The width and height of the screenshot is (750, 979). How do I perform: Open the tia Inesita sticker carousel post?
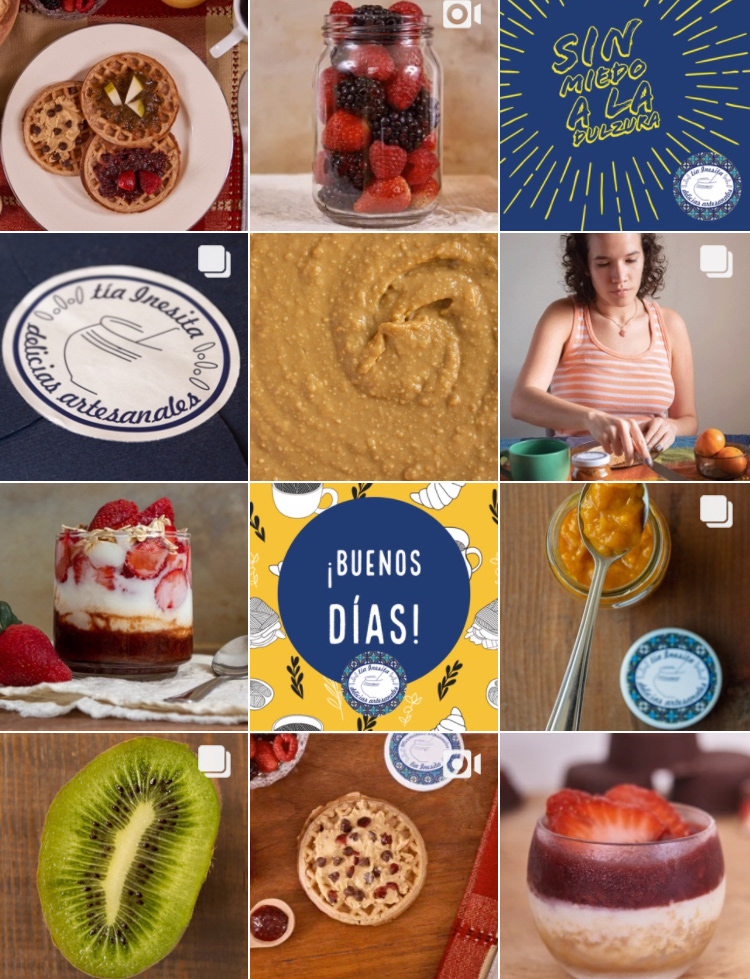coord(123,357)
